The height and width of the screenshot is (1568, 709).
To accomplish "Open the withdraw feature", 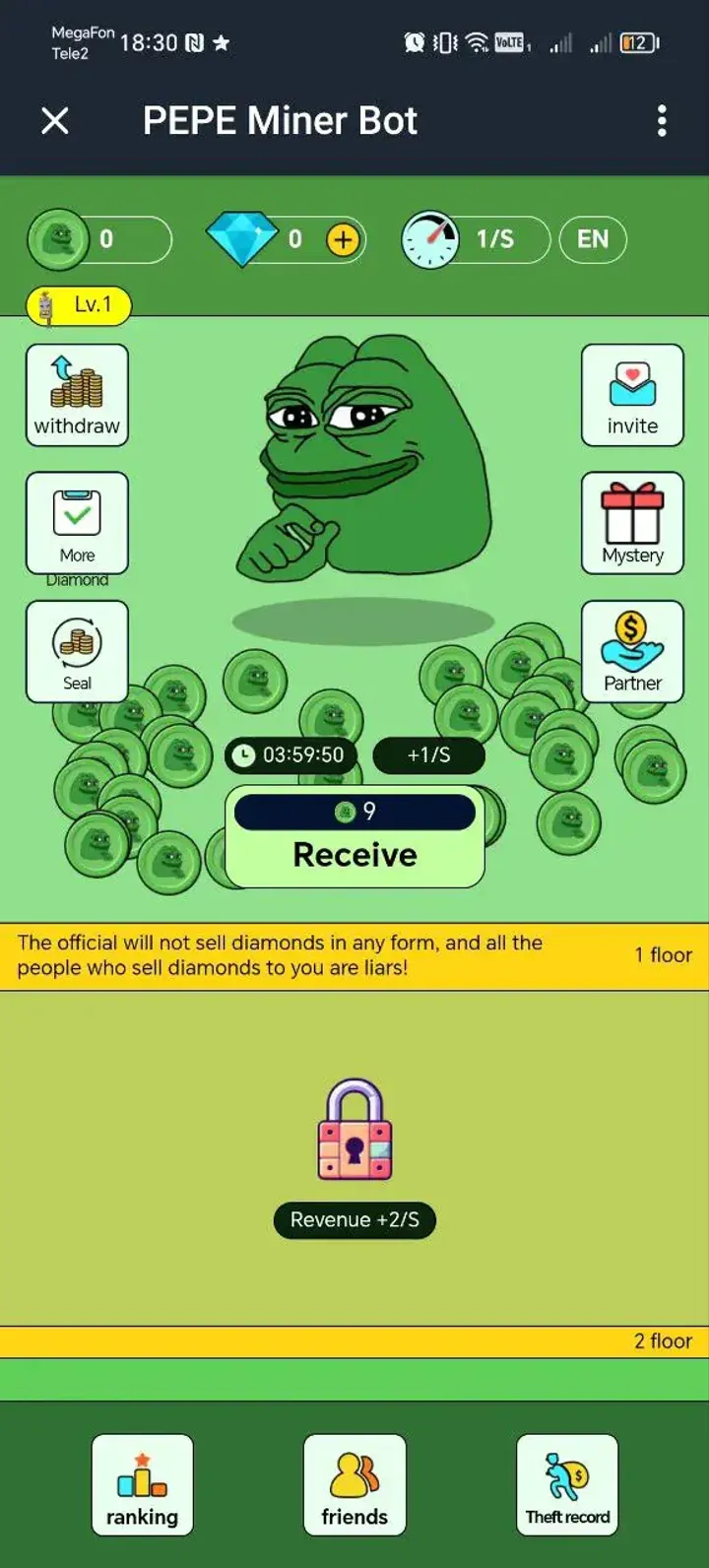I will pyautogui.click(x=77, y=394).
